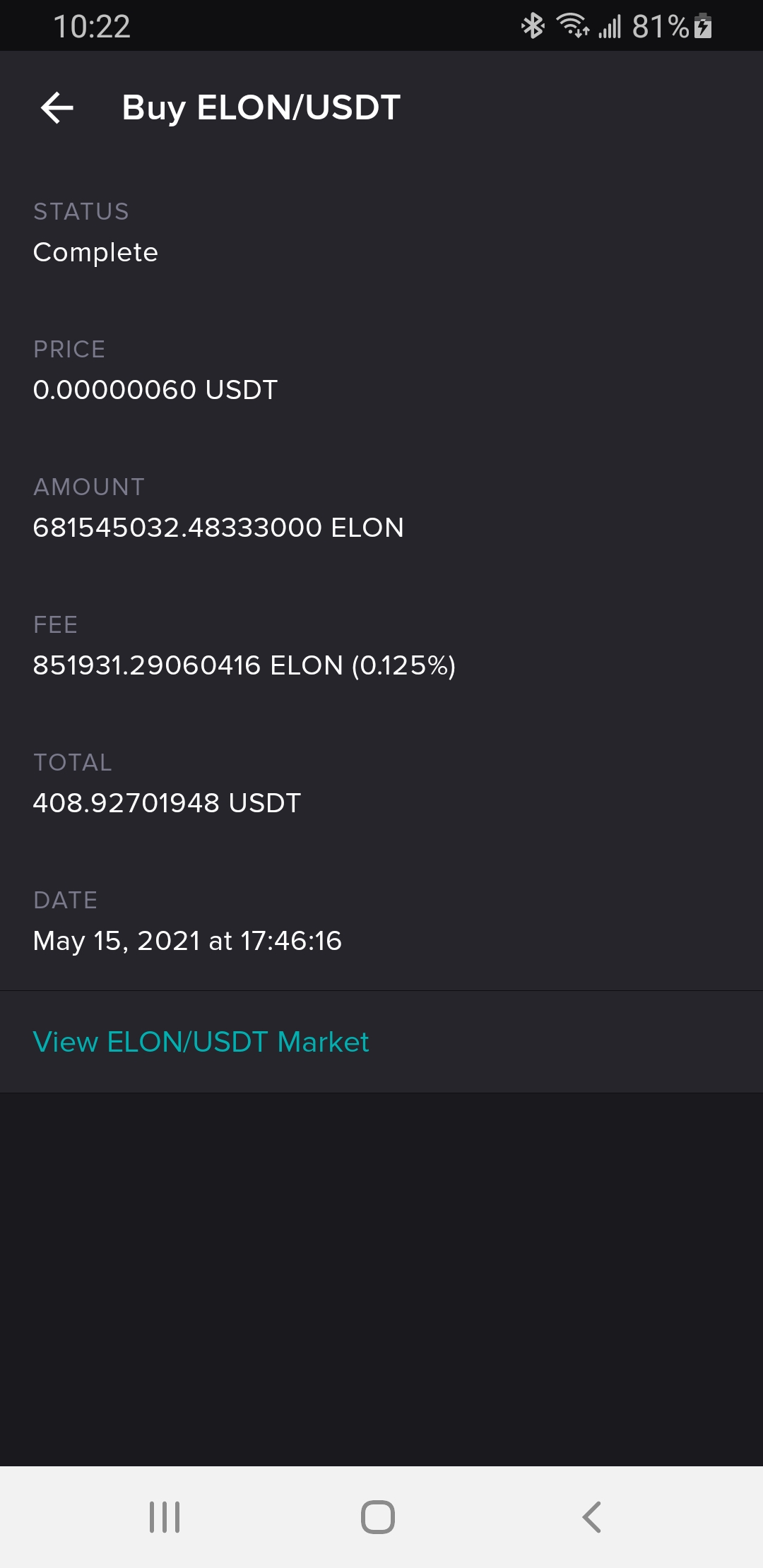This screenshot has height=1568, width=763.
Task: Tap the Buy ELON/USDT title text
Action: tap(259, 107)
